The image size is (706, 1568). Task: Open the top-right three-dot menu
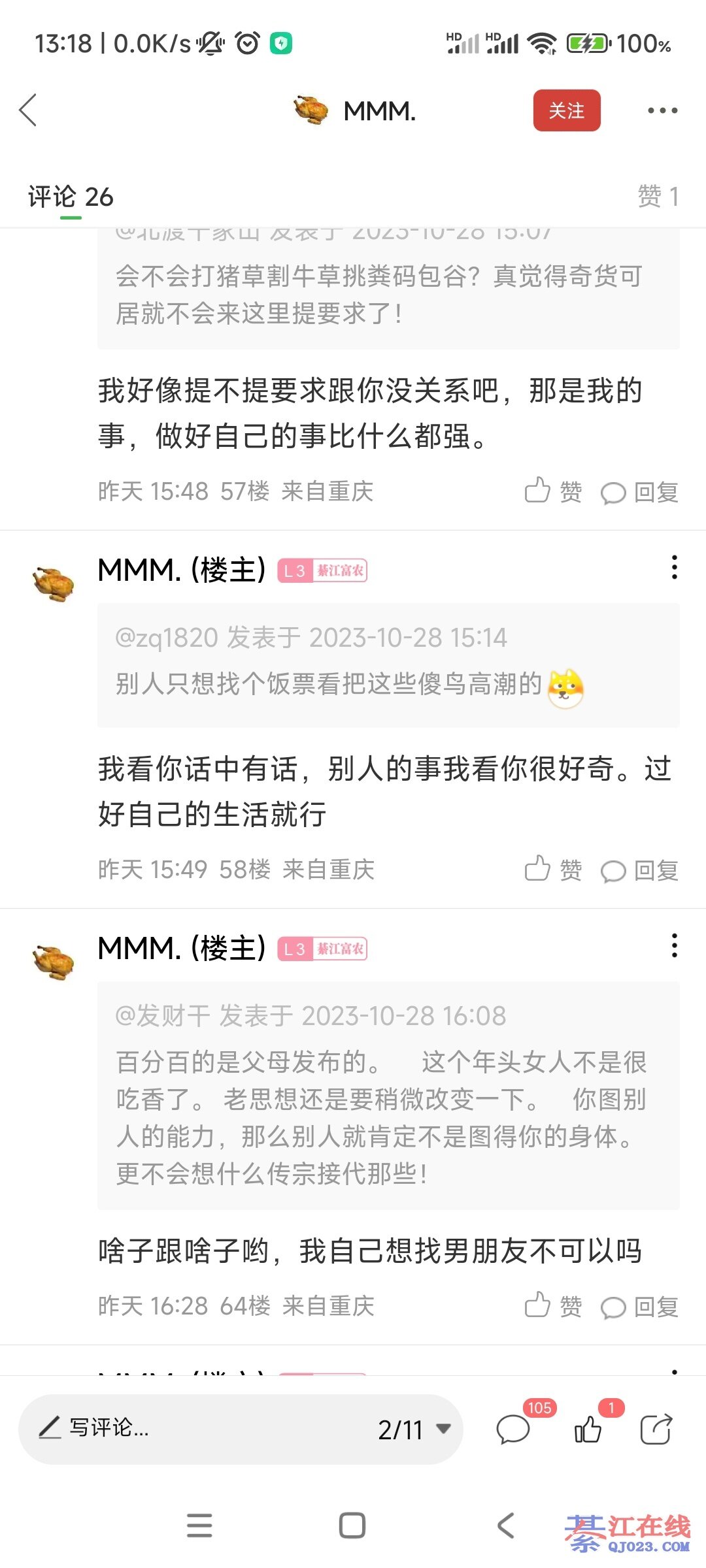tap(662, 110)
